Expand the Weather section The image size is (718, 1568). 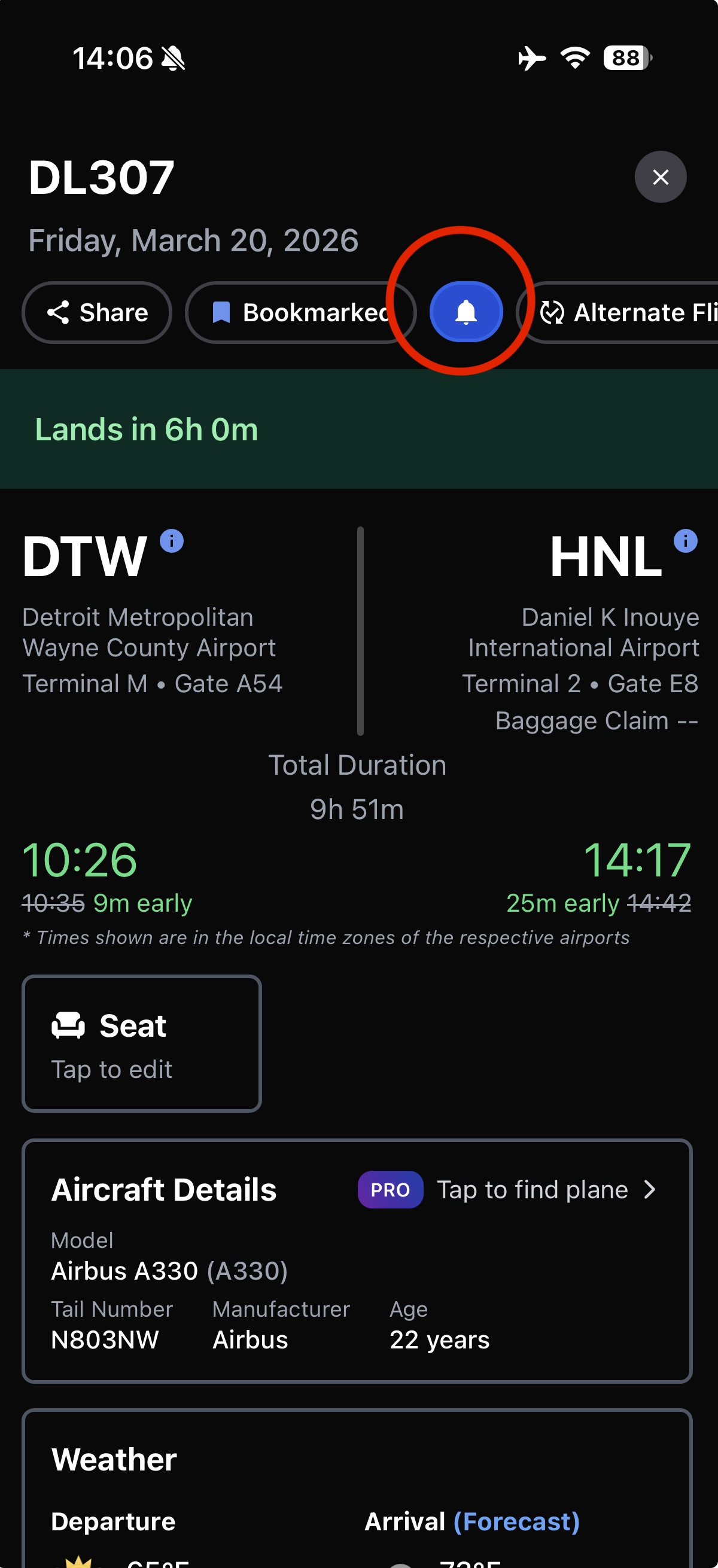click(x=358, y=1458)
